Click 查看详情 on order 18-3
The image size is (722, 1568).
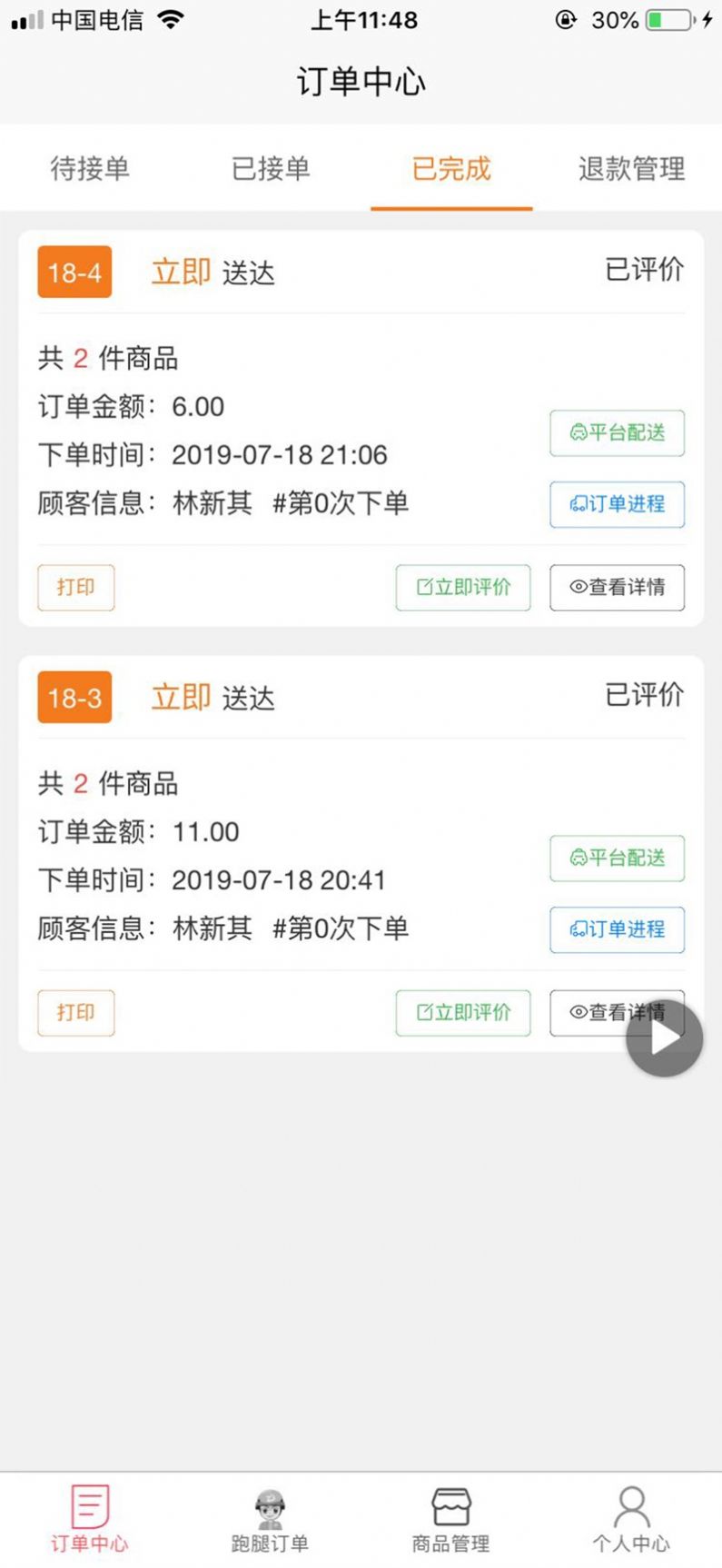click(618, 1013)
